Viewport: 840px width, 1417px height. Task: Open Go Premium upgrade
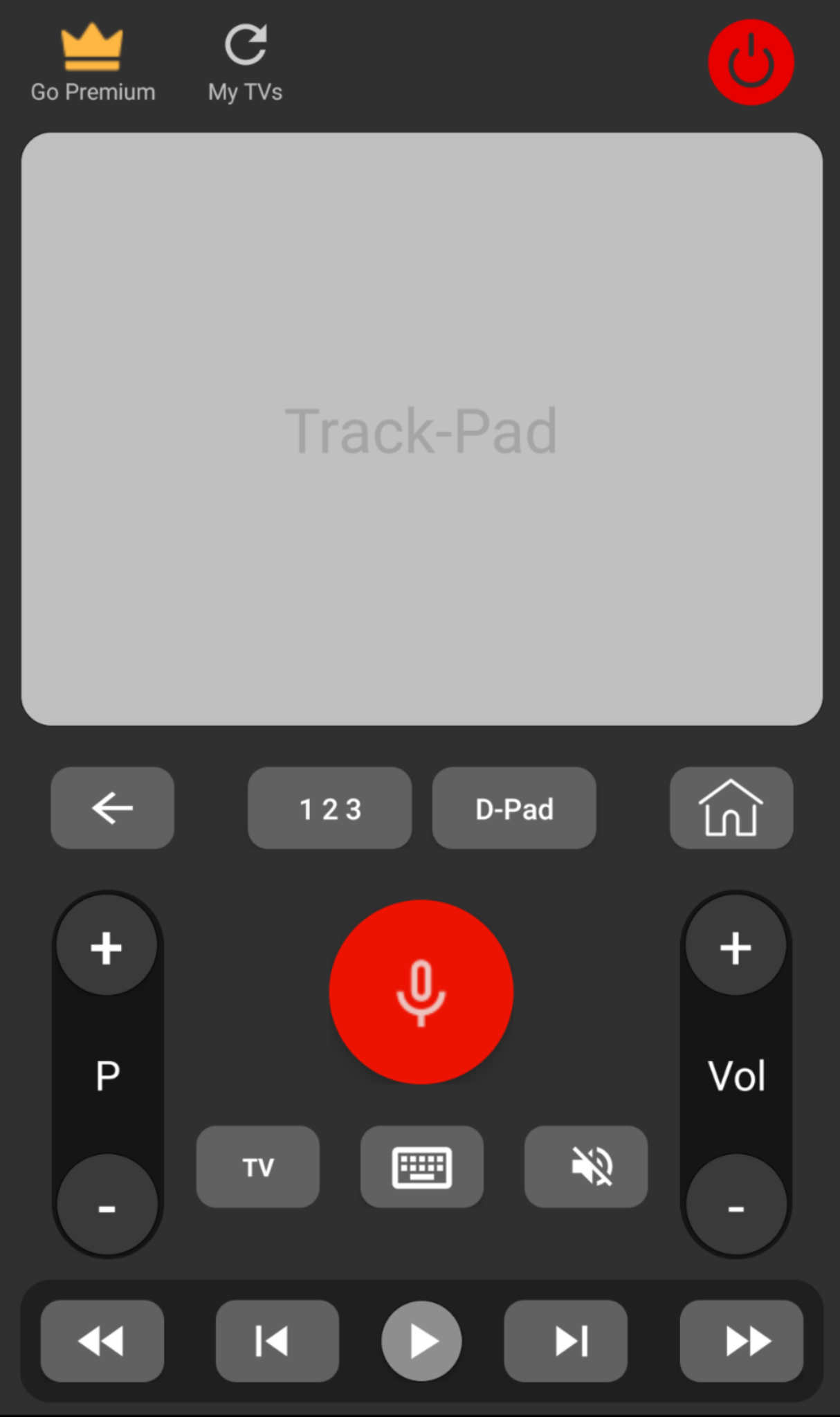click(x=93, y=64)
